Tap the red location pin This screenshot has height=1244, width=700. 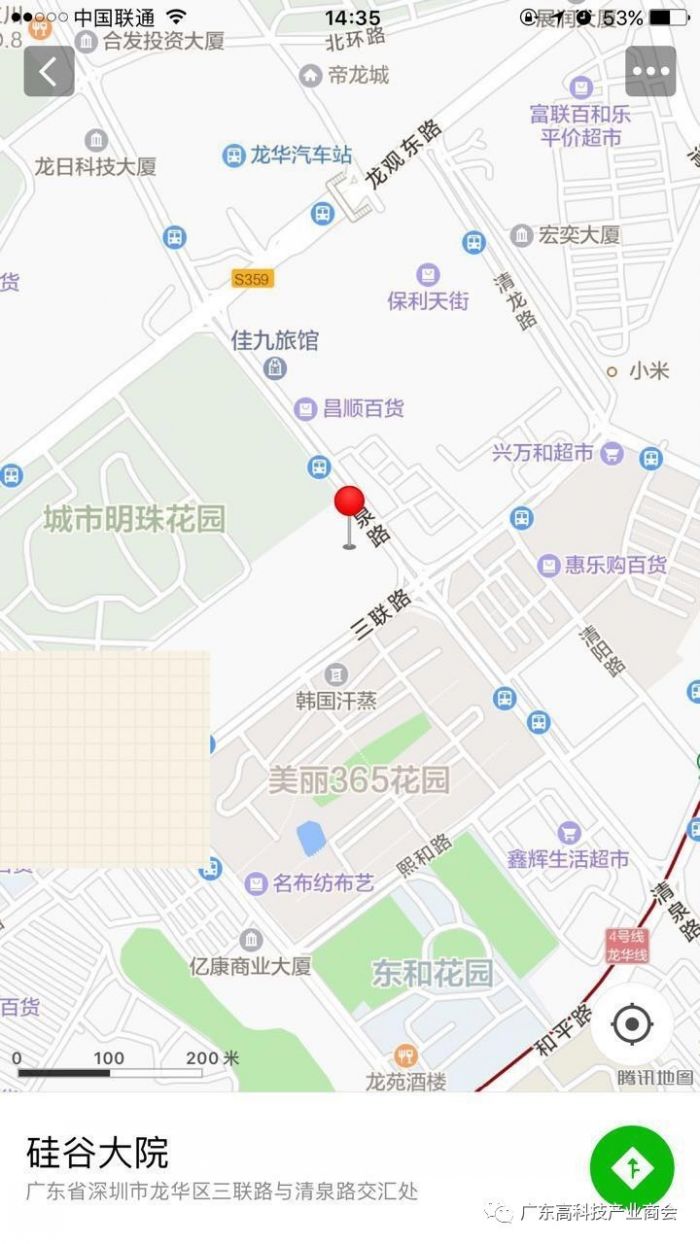coord(349,503)
